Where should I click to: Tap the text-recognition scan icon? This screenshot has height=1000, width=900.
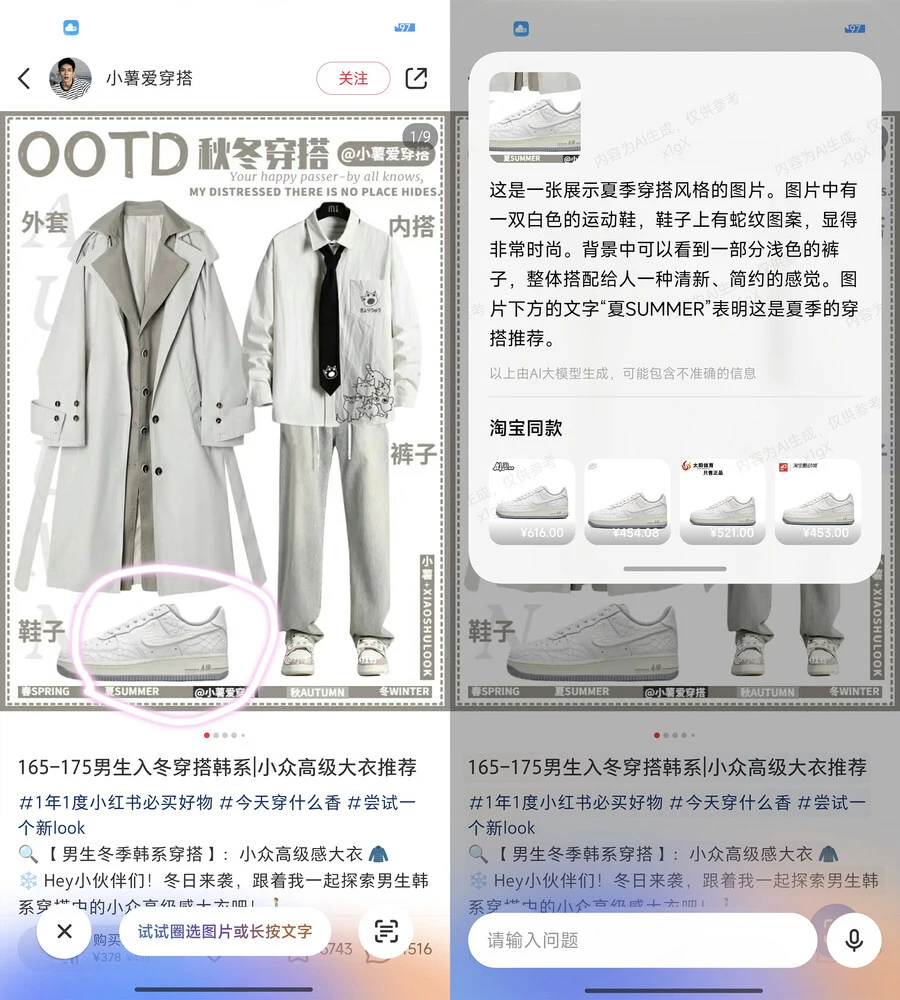(x=386, y=932)
